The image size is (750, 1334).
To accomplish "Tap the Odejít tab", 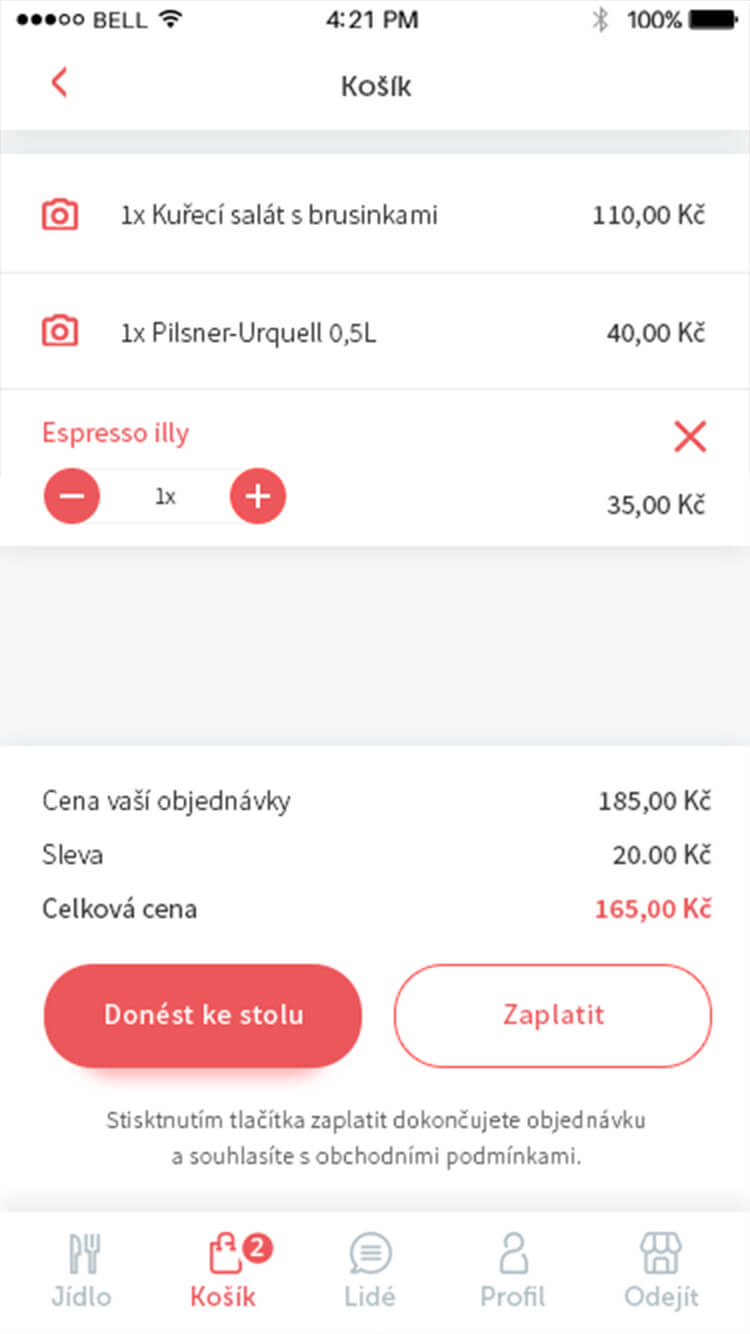I will click(661, 1271).
